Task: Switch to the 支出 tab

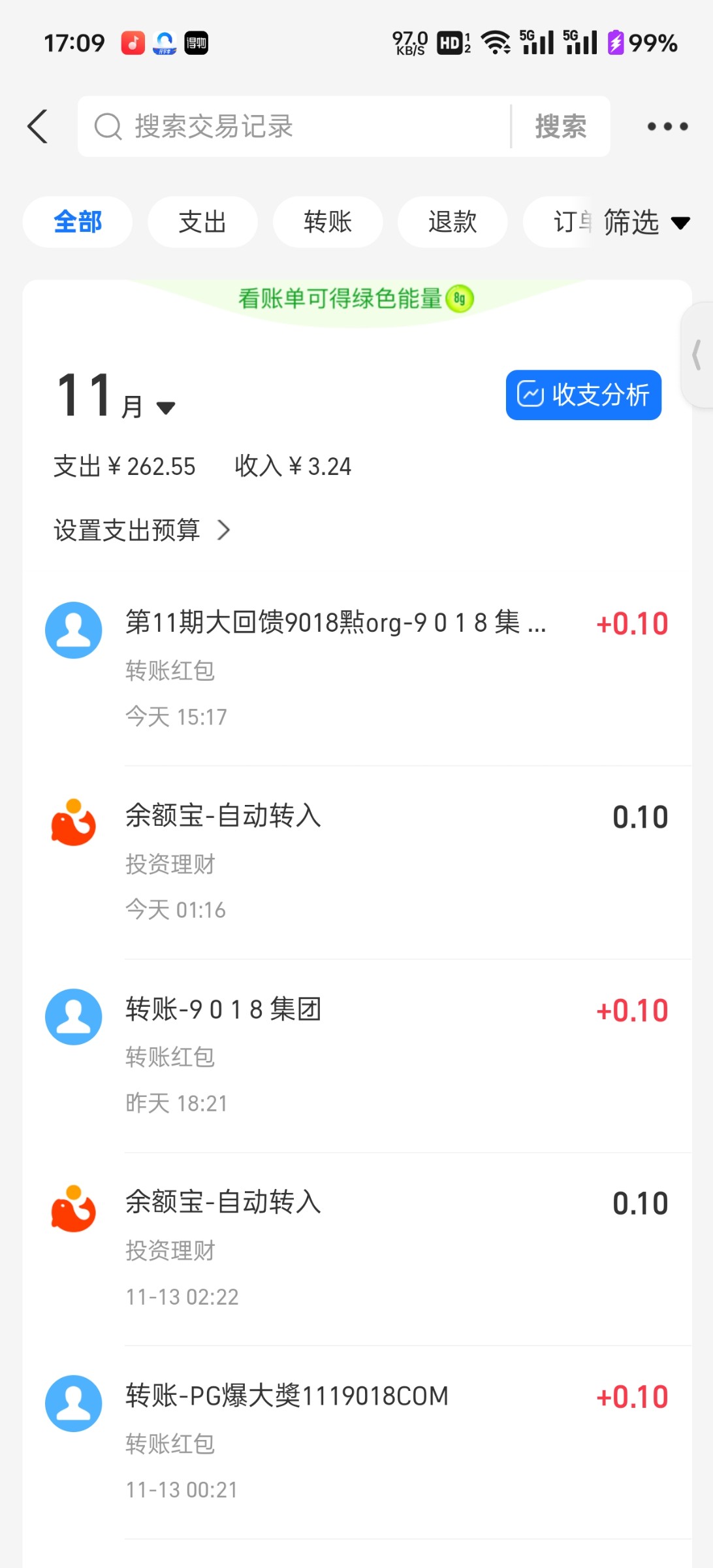Action: (x=202, y=222)
